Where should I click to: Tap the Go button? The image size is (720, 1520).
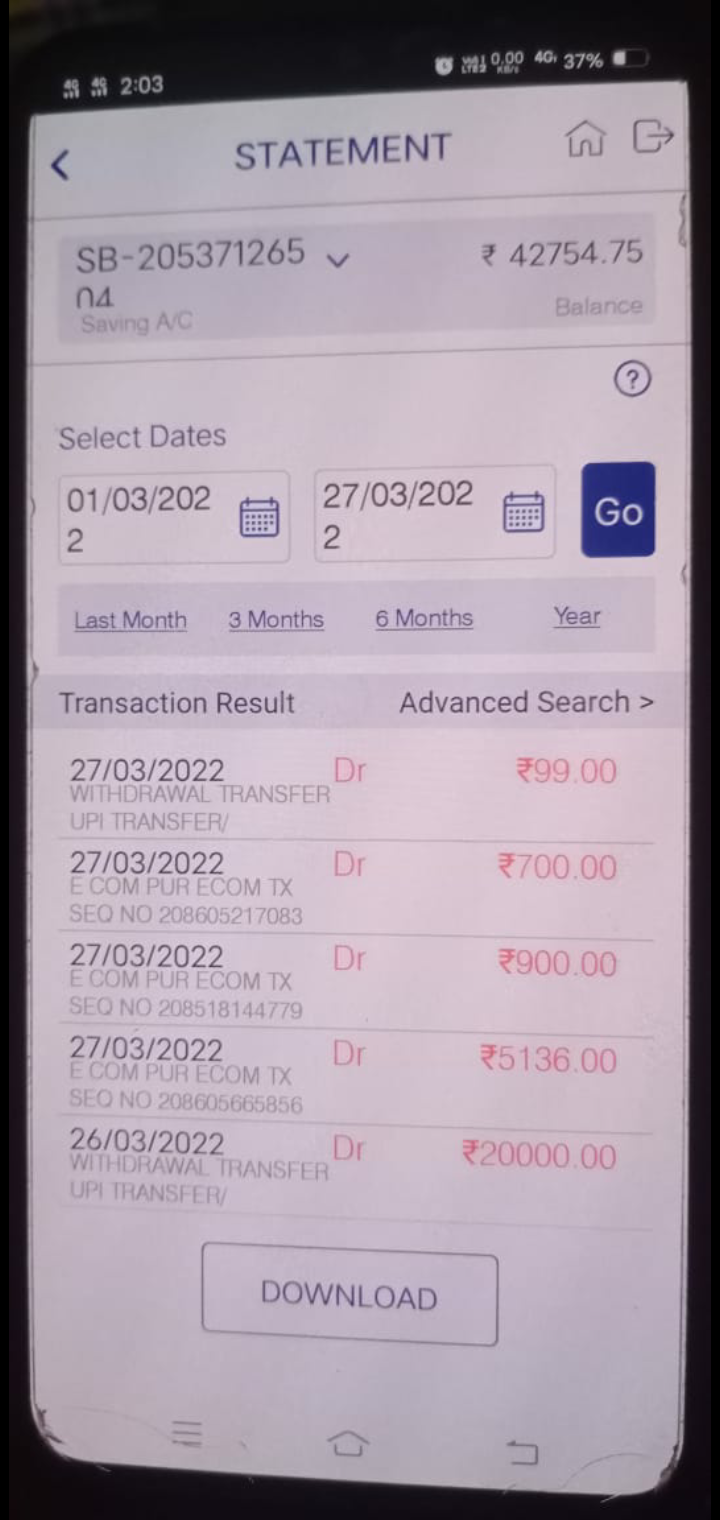[618, 510]
